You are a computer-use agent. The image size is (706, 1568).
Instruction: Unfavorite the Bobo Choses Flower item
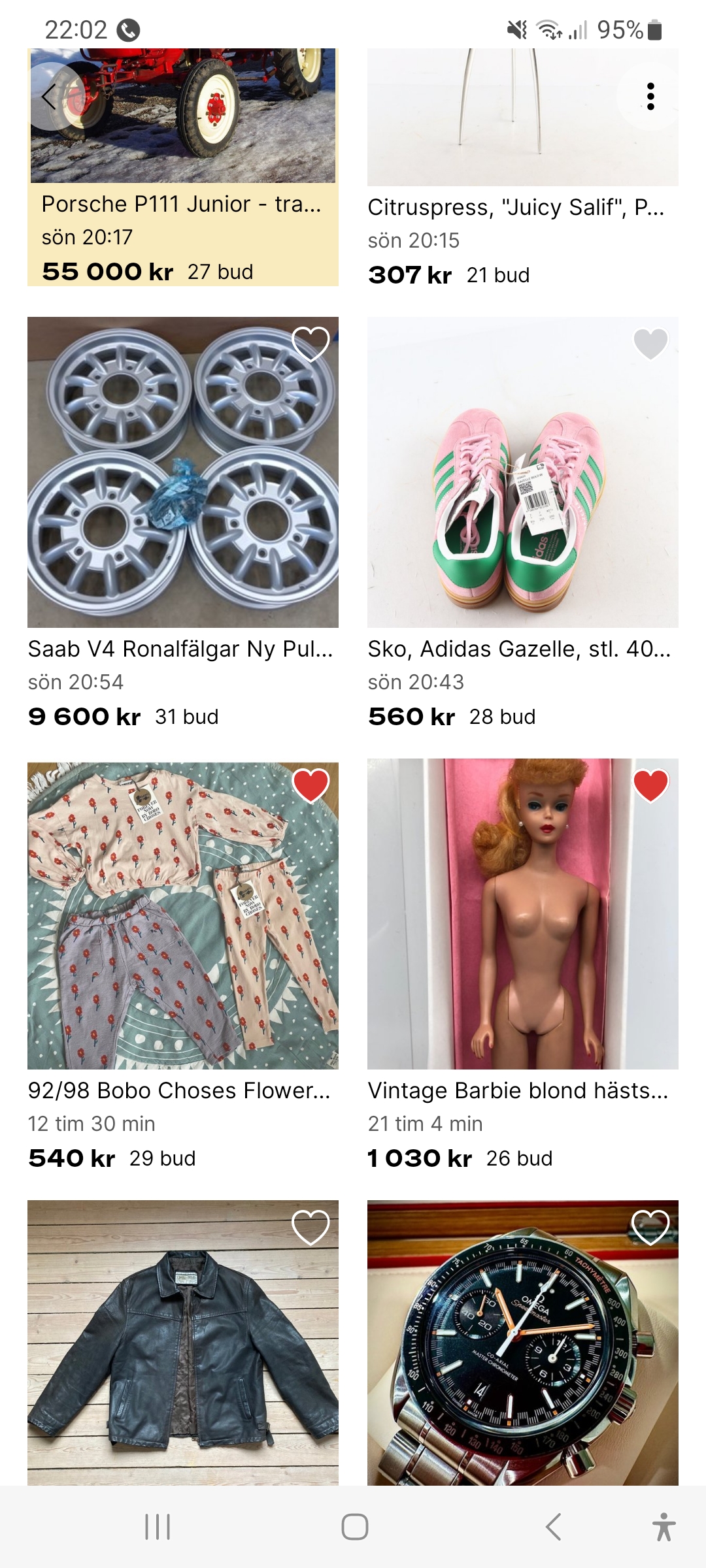(311, 785)
